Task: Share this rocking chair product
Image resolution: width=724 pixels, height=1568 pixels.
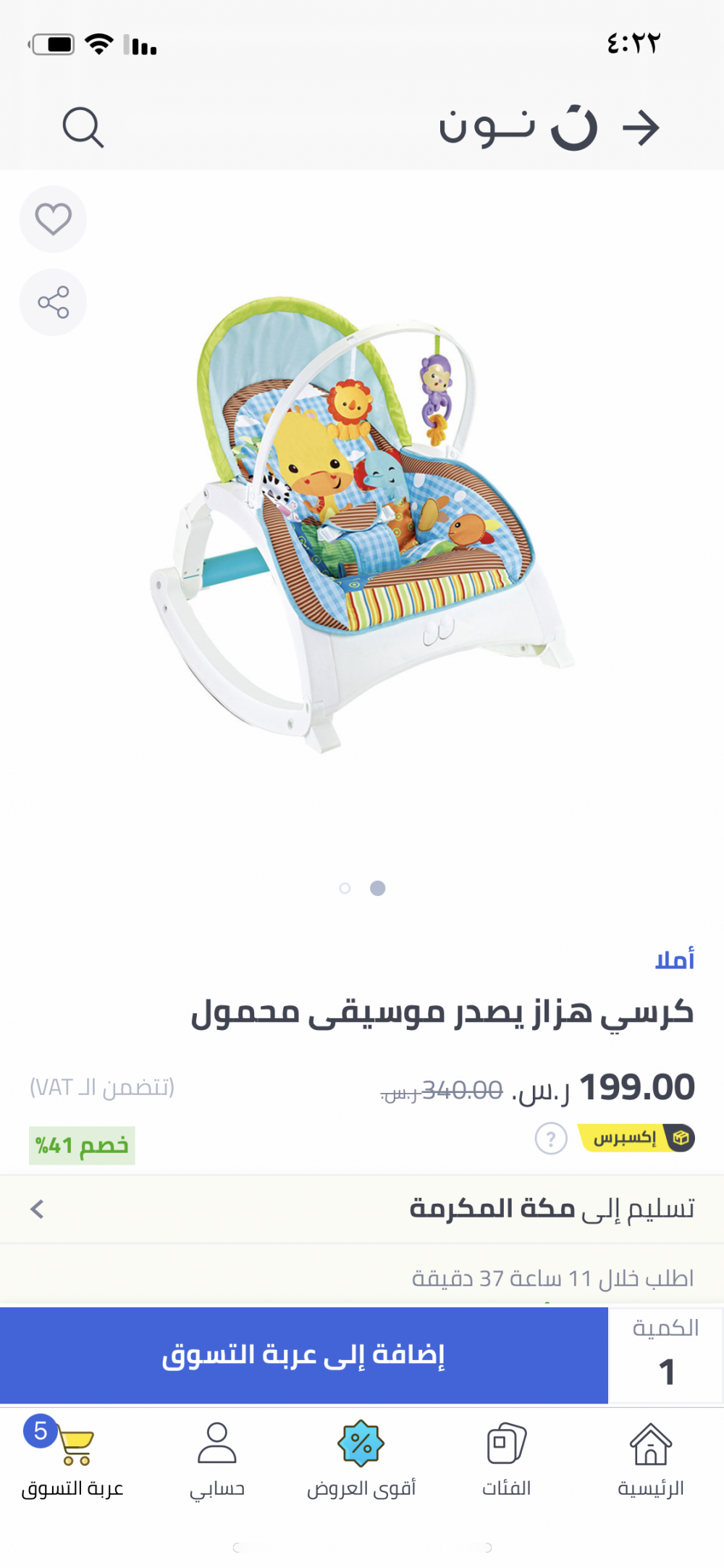Action: (53, 302)
